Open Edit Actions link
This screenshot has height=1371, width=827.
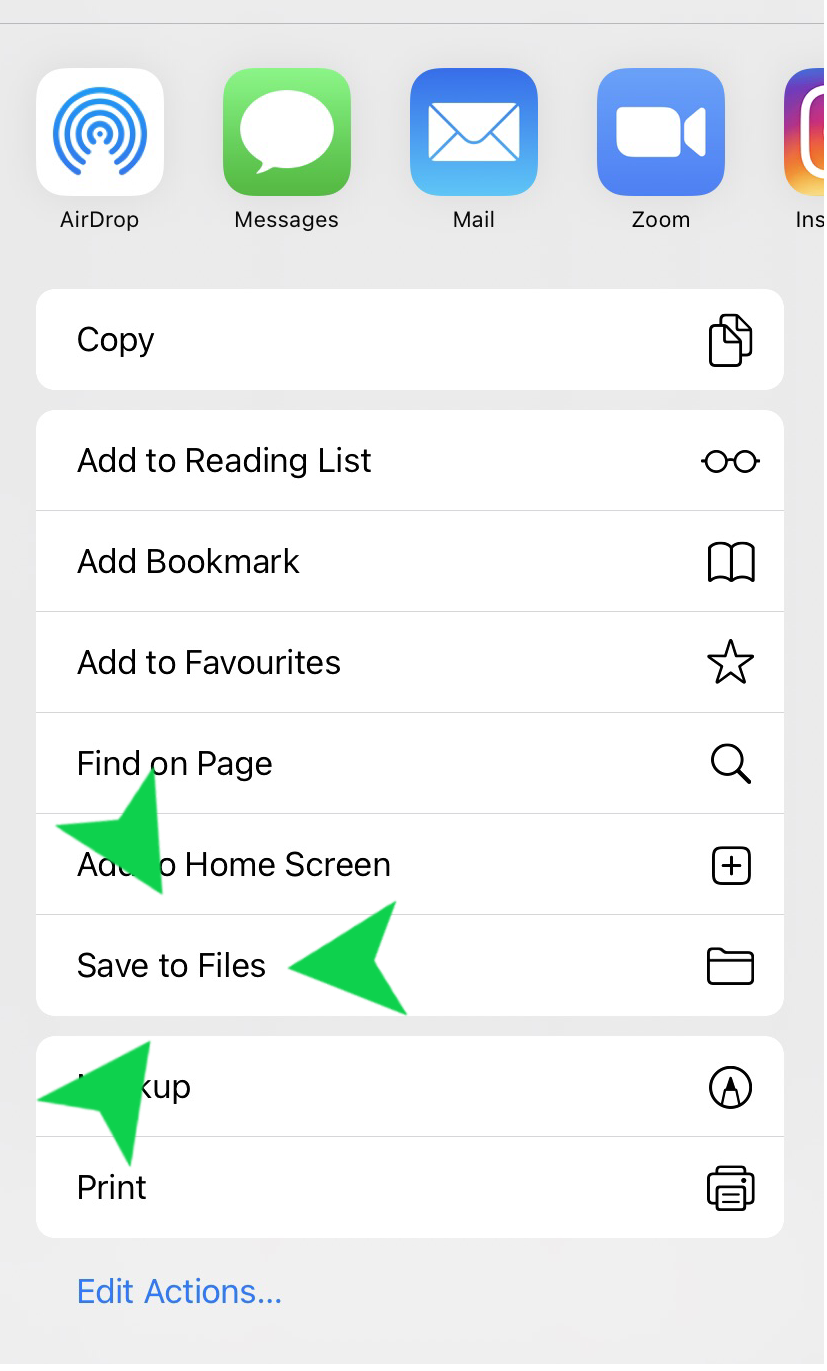click(179, 1292)
